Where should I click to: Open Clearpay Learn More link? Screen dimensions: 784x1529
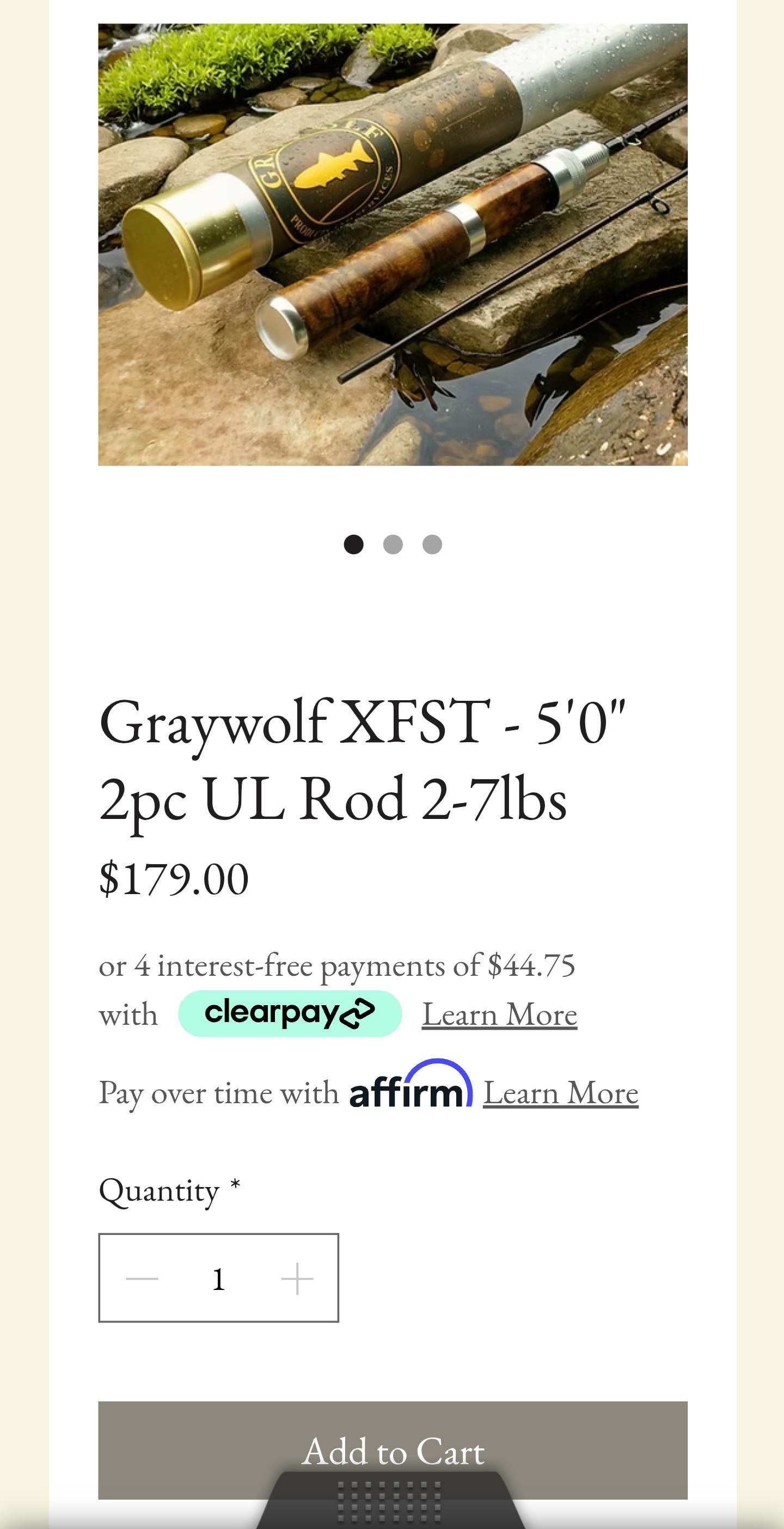pyautogui.click(x=499, y=1014)
